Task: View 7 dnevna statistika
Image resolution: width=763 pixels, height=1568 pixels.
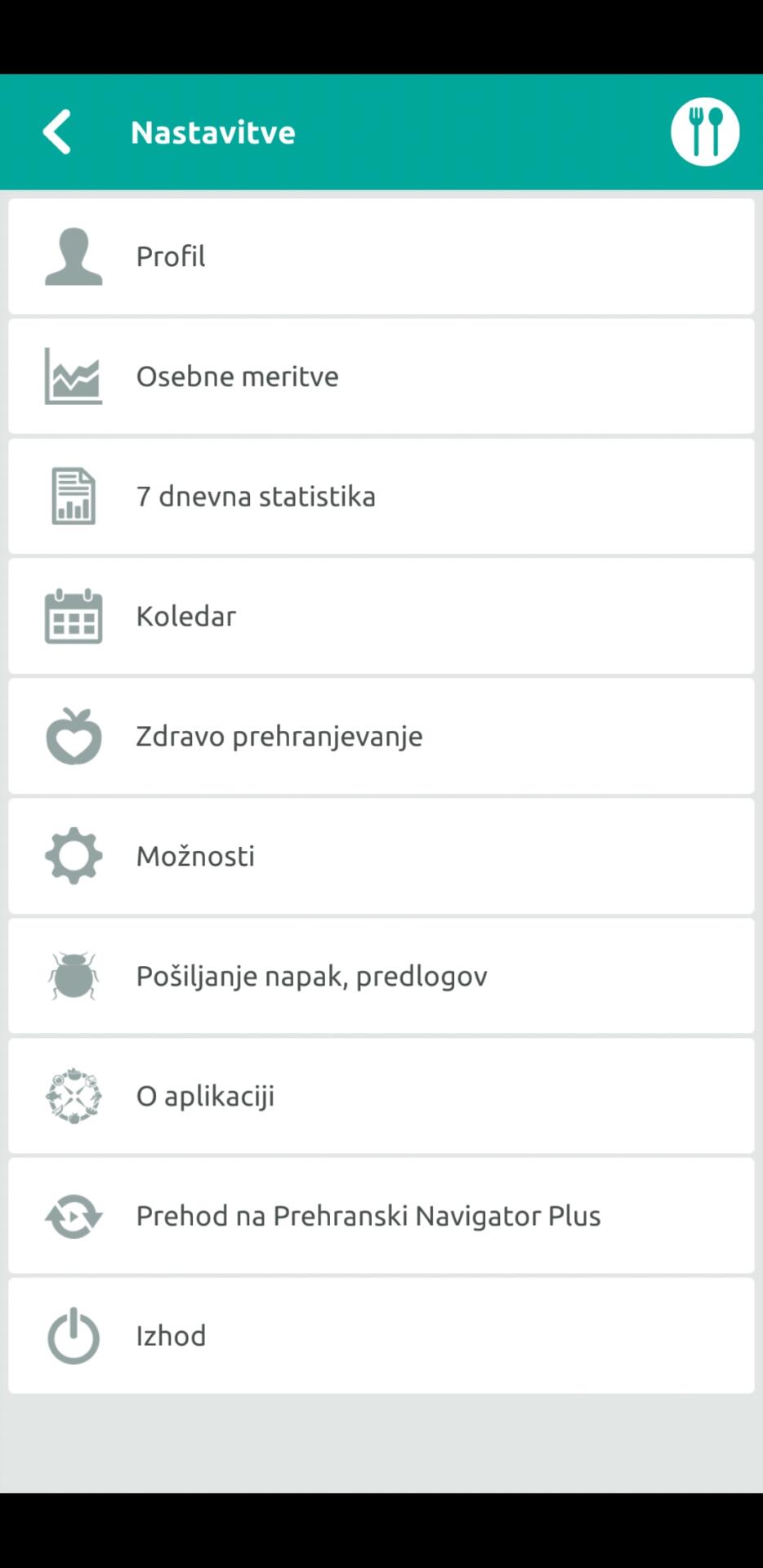Action: point(381,497)
